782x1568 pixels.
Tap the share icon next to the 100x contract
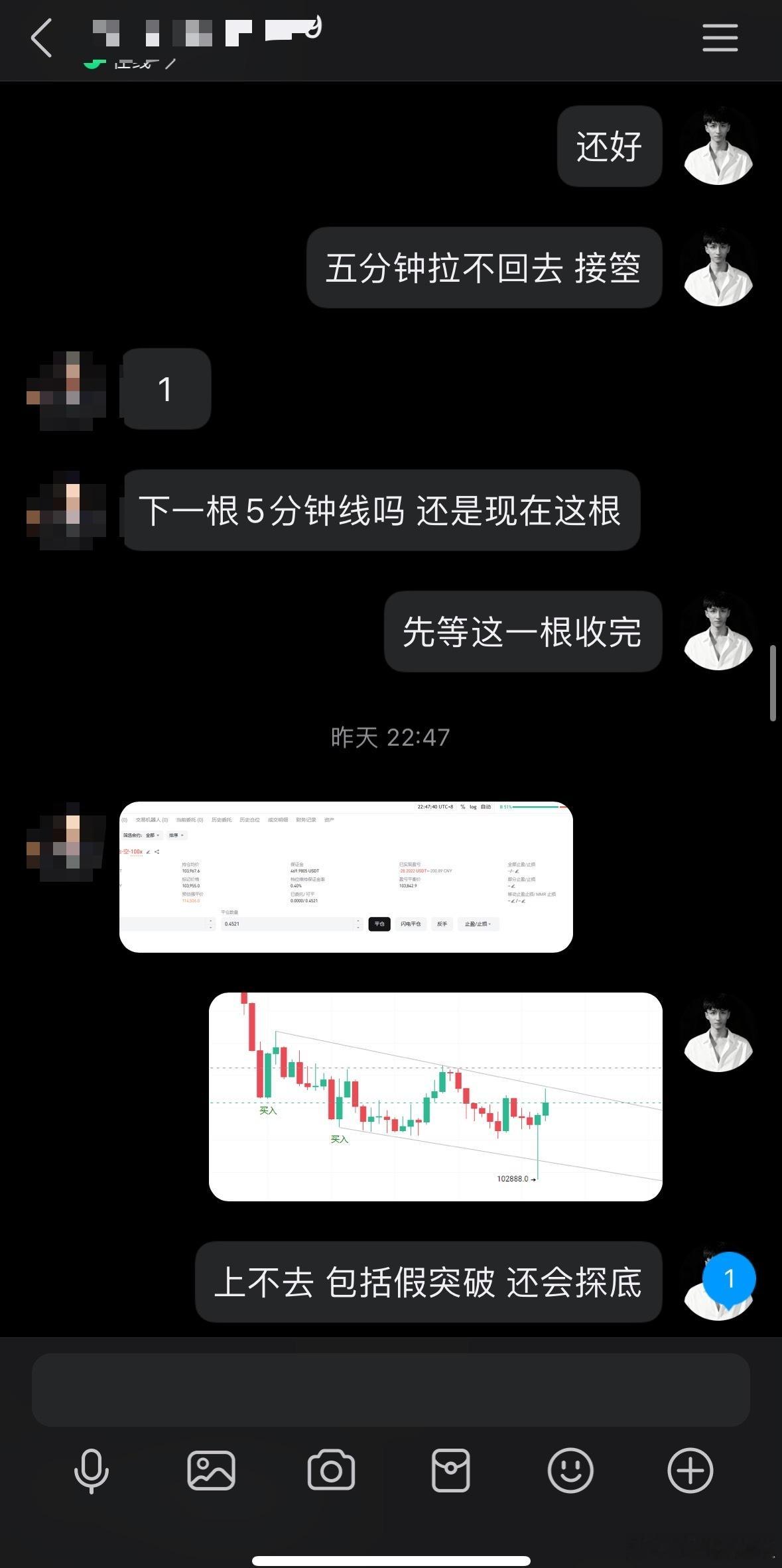157,851
